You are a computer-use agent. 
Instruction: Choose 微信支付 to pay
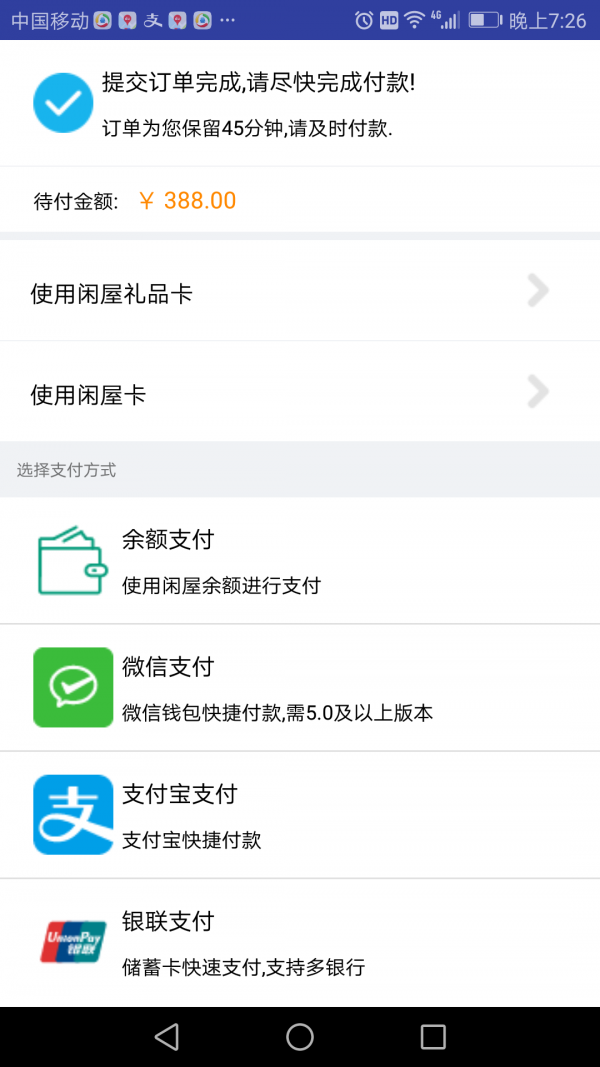300,688
